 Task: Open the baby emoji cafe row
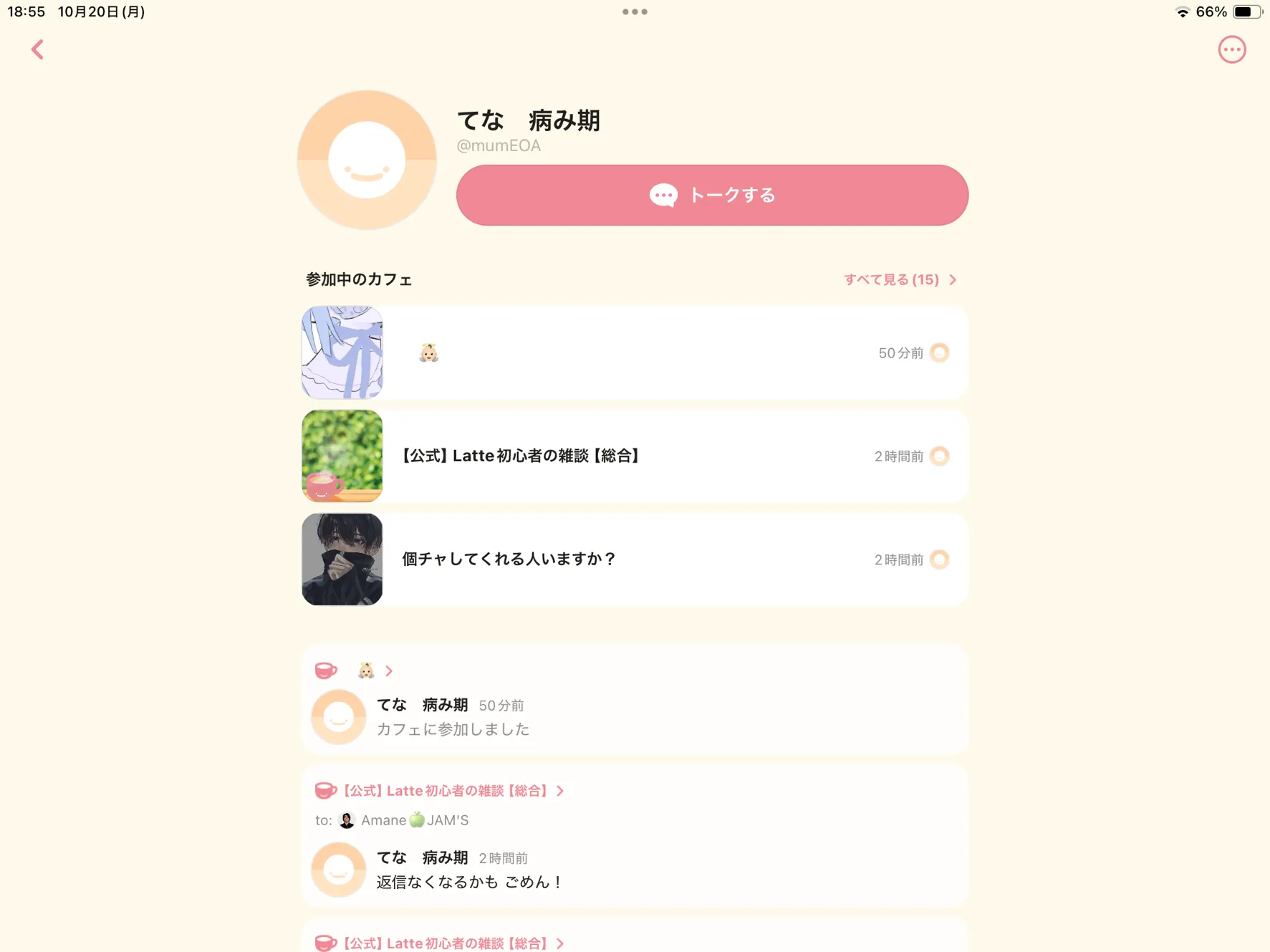click(634, 352)
